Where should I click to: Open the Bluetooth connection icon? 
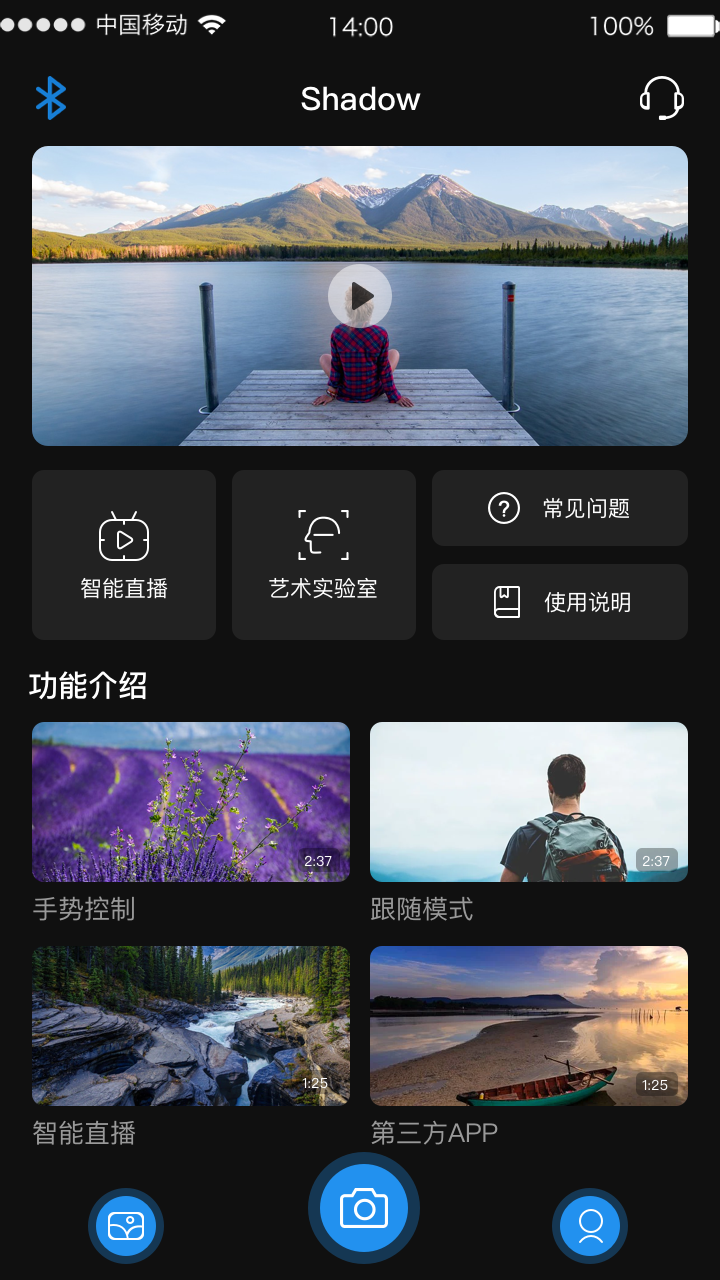(x=51, y=98)
